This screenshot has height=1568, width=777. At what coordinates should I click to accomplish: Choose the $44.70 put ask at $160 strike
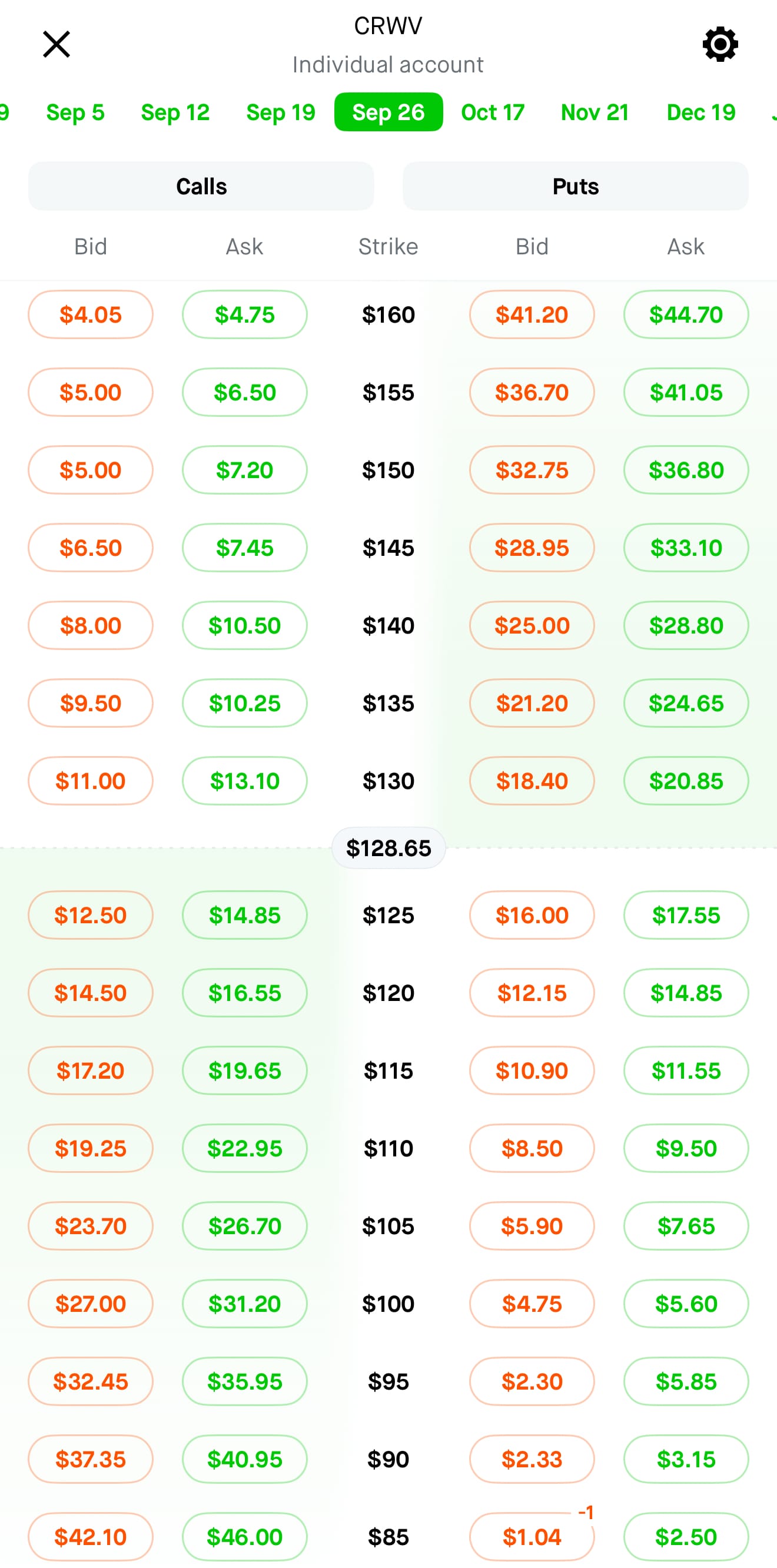click(x=686, y=314)
